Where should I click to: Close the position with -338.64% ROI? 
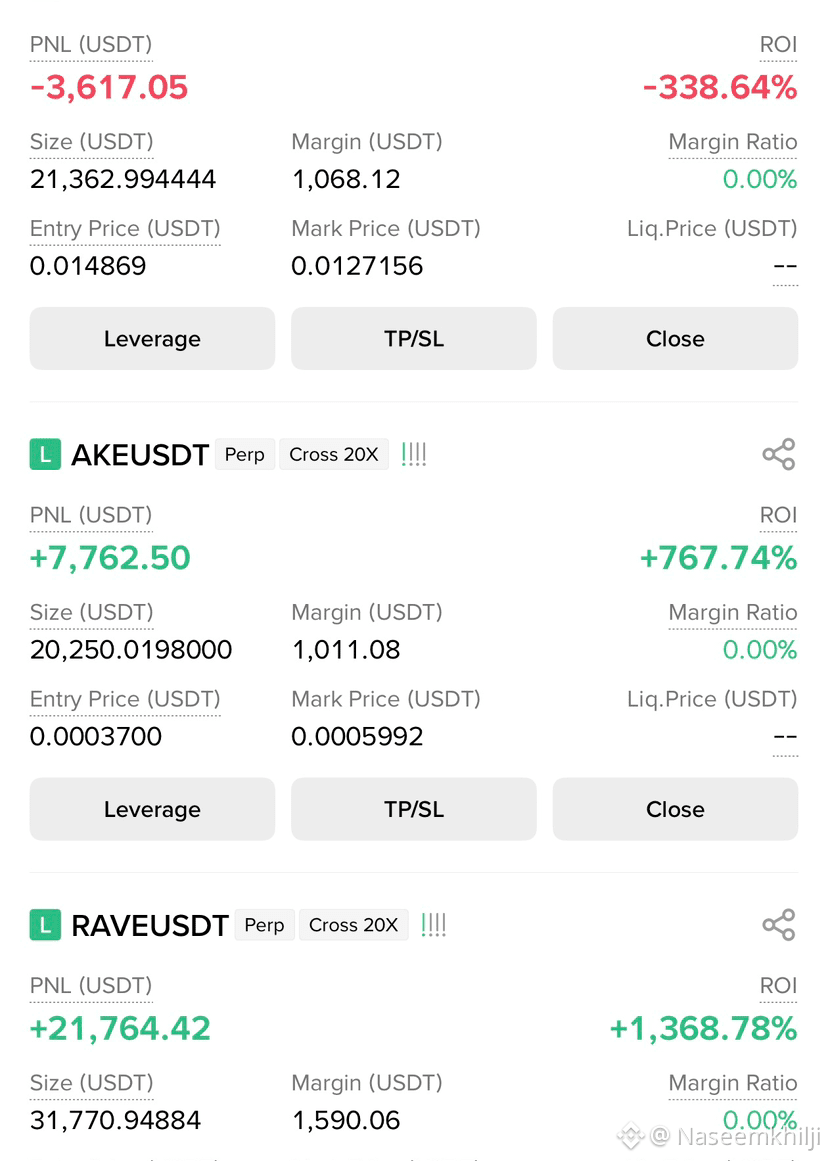point(675,338)
